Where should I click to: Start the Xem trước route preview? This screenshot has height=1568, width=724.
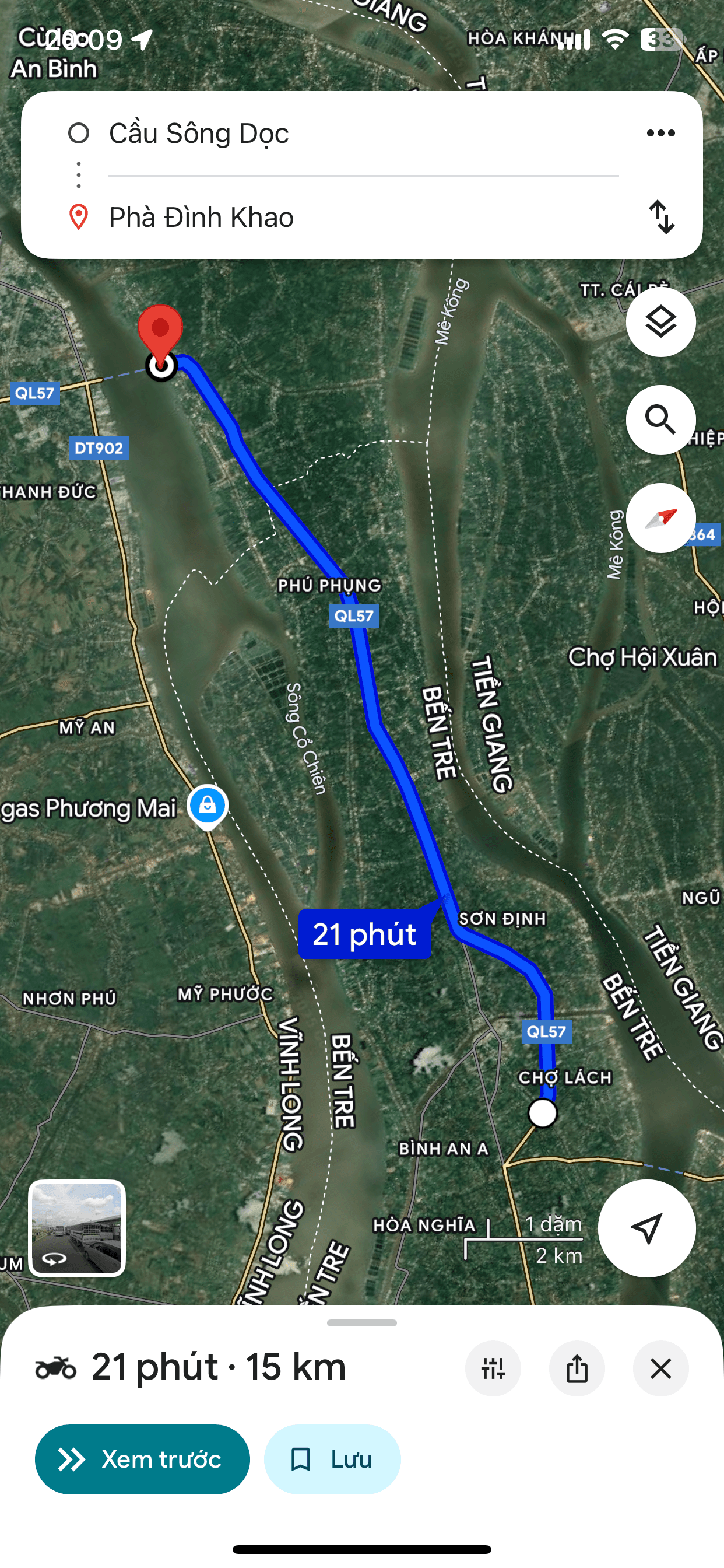coord(142,1459)
